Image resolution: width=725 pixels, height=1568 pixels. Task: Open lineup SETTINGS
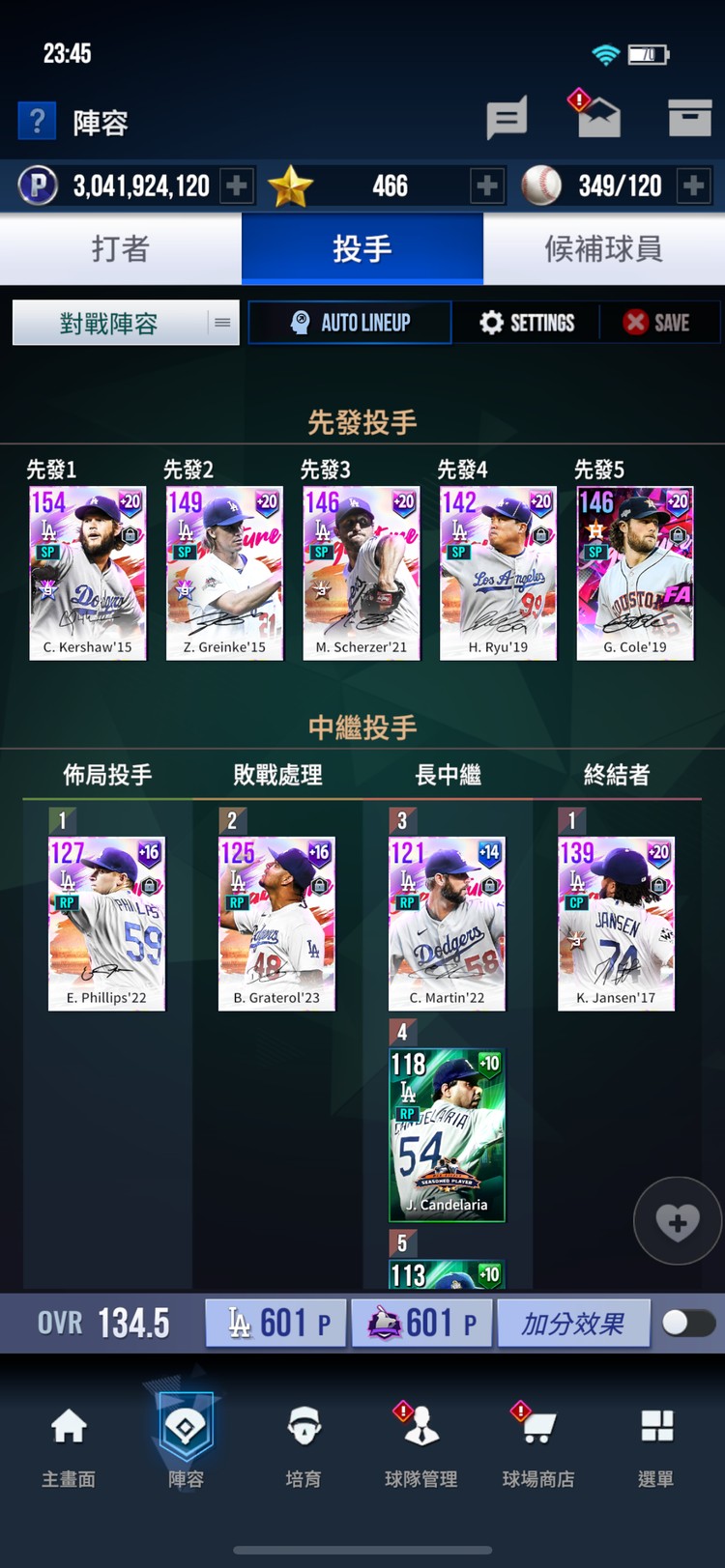coord(527,323)
